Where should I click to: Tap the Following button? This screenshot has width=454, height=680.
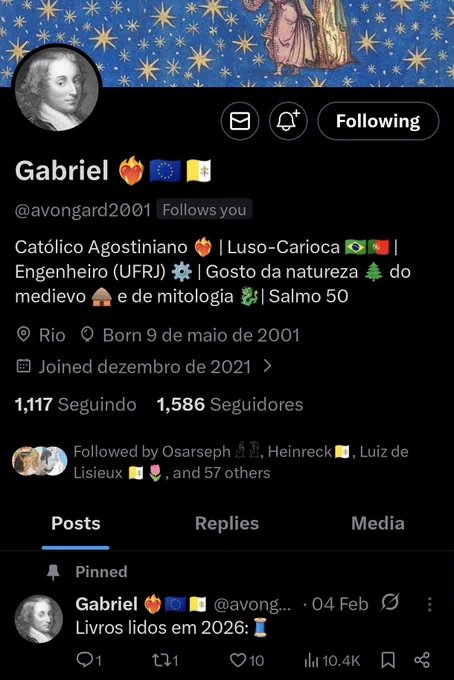tap(378, 121)
